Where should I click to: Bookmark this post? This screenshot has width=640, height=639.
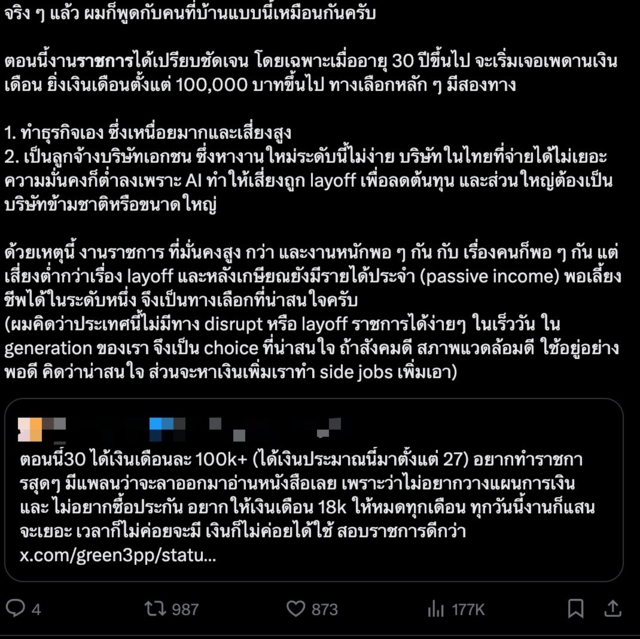pos(576,608)
